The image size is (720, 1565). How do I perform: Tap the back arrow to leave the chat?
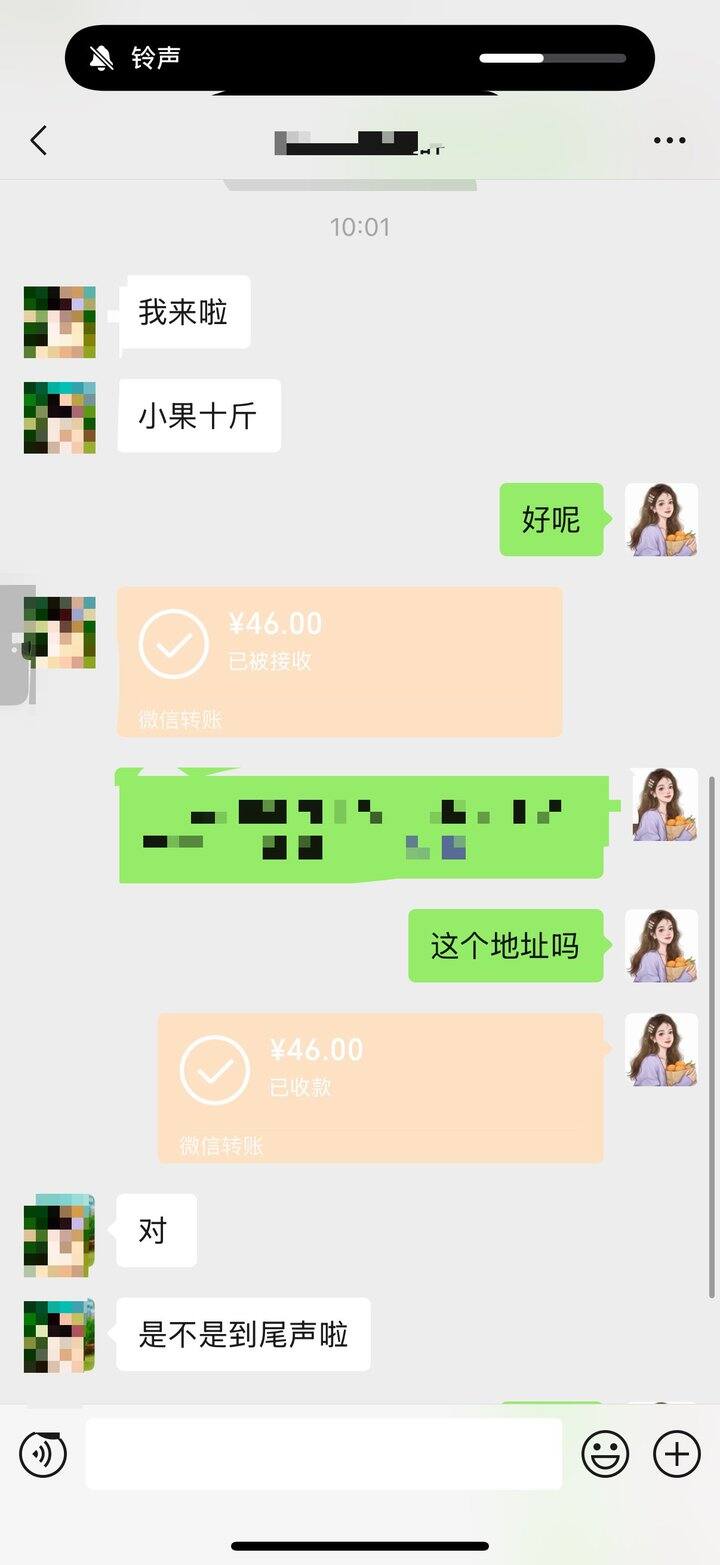[x=38, y=140]
